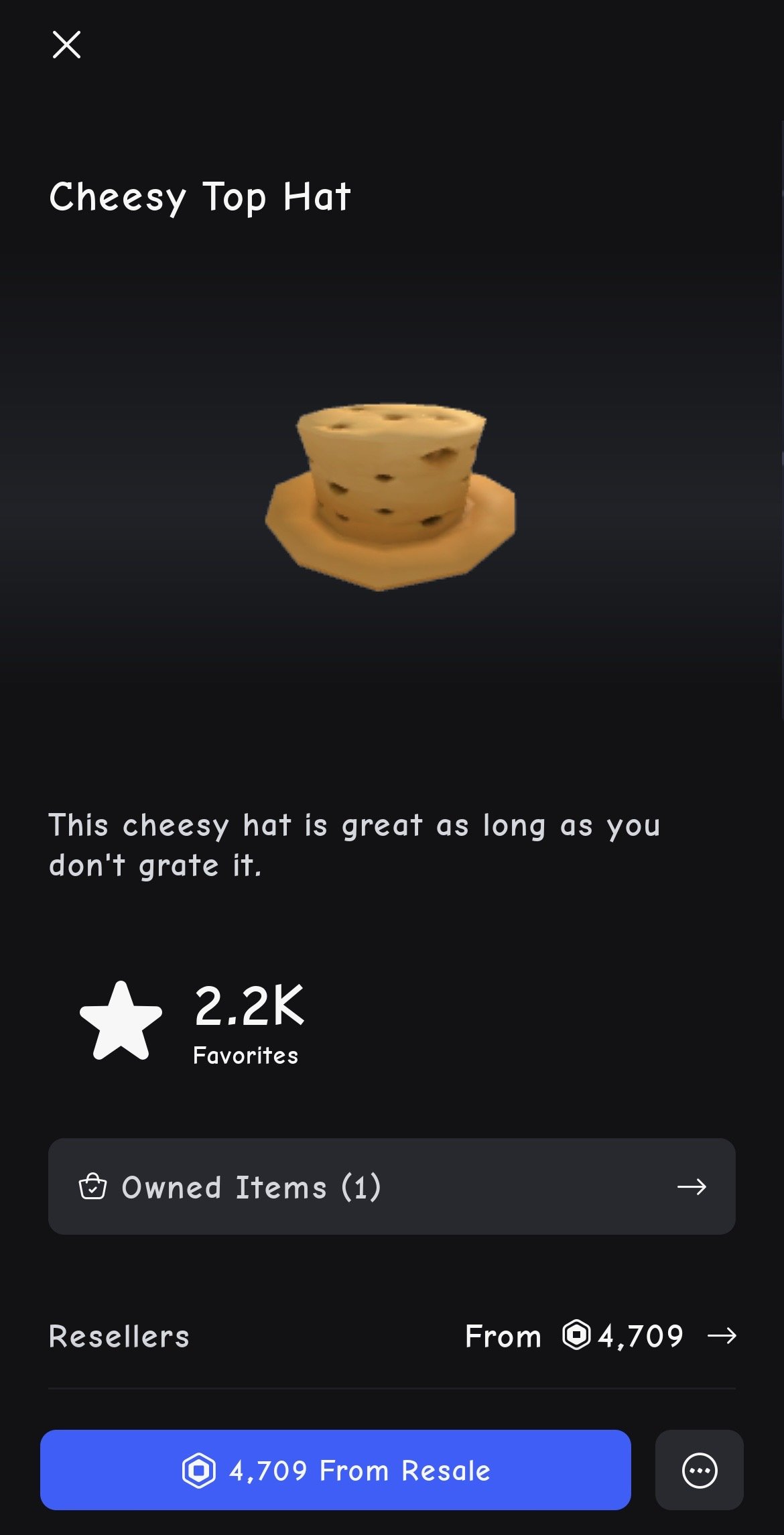784x1535 pixels.
Task: Favorite this item with the star
Action: [121, 1021]
